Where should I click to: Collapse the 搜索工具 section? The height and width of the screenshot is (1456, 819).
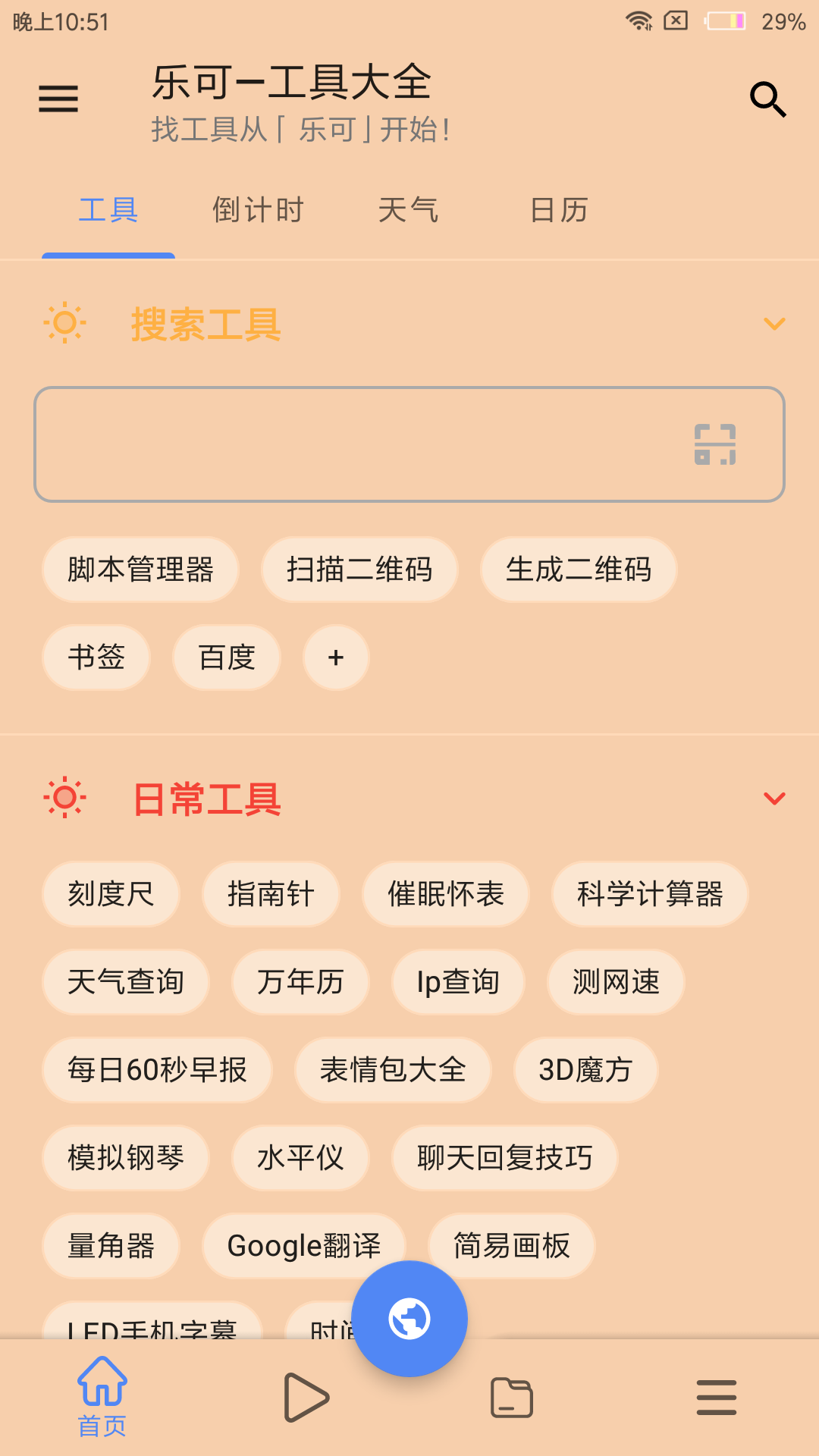(x=774, y=324)
